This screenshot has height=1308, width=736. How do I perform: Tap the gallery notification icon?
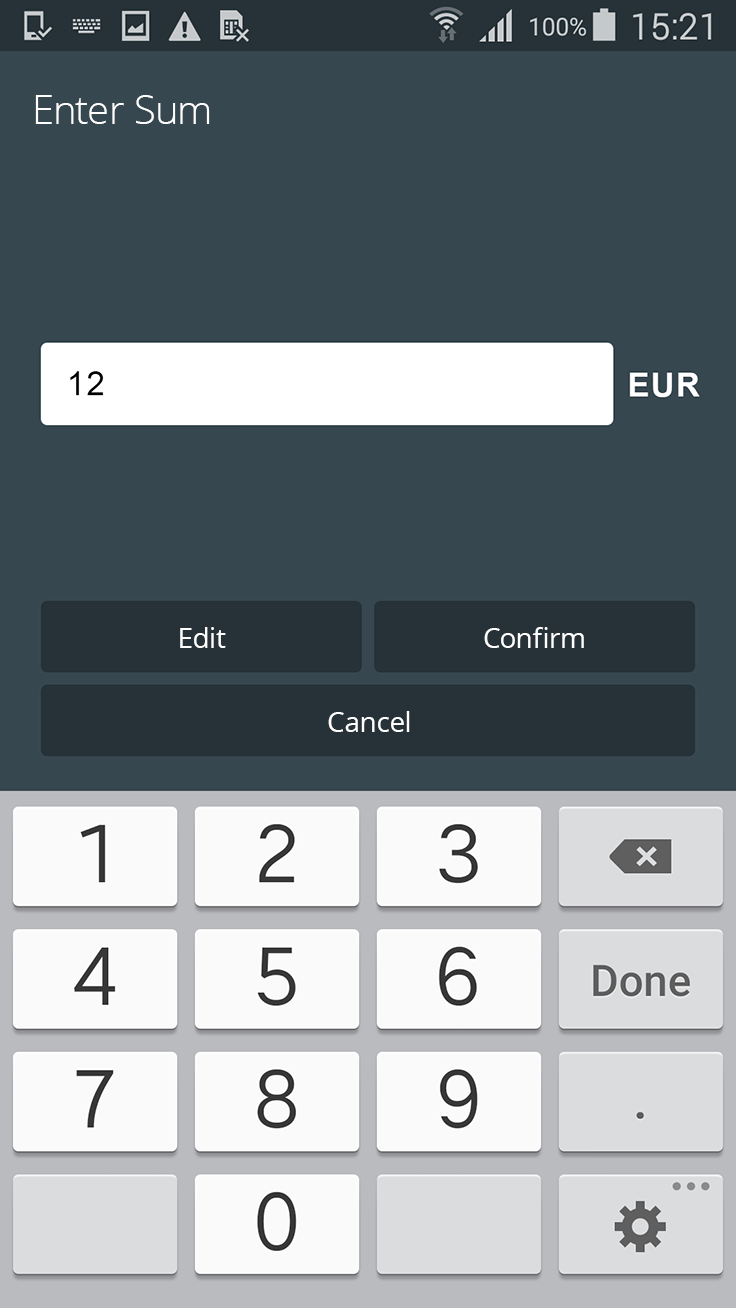coord(135,25)
